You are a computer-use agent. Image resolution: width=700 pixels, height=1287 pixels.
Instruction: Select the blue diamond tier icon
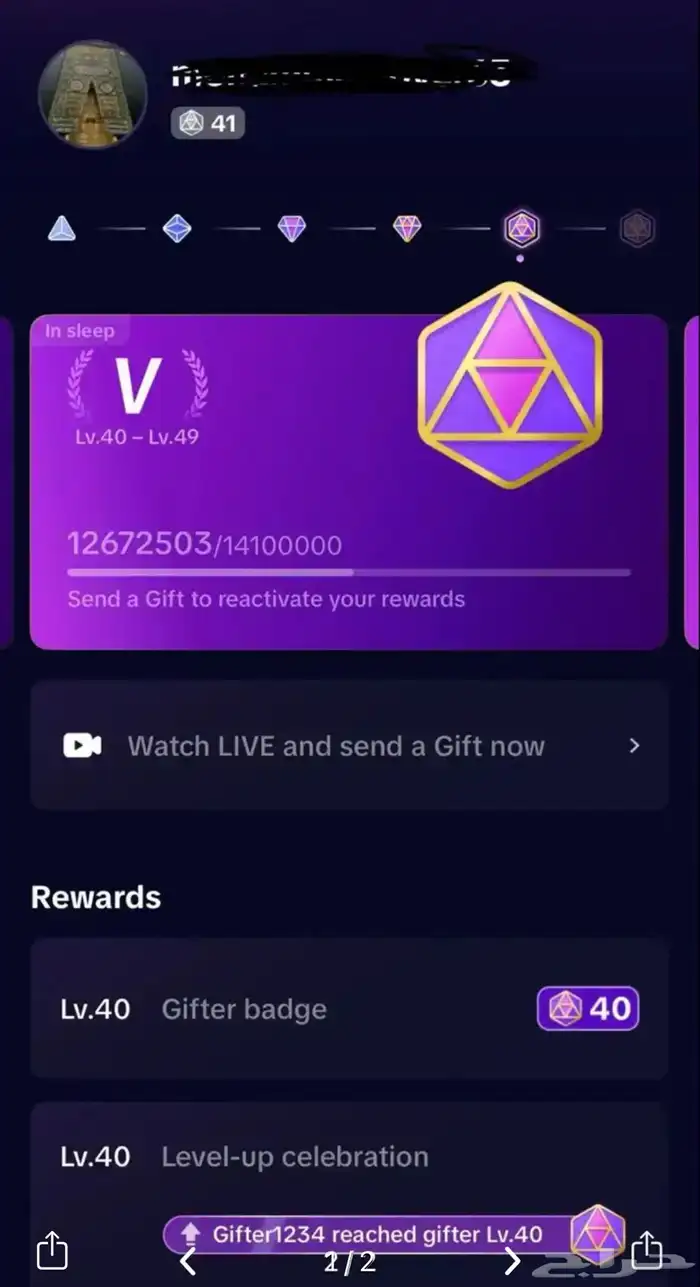click(x=177, y=229)
